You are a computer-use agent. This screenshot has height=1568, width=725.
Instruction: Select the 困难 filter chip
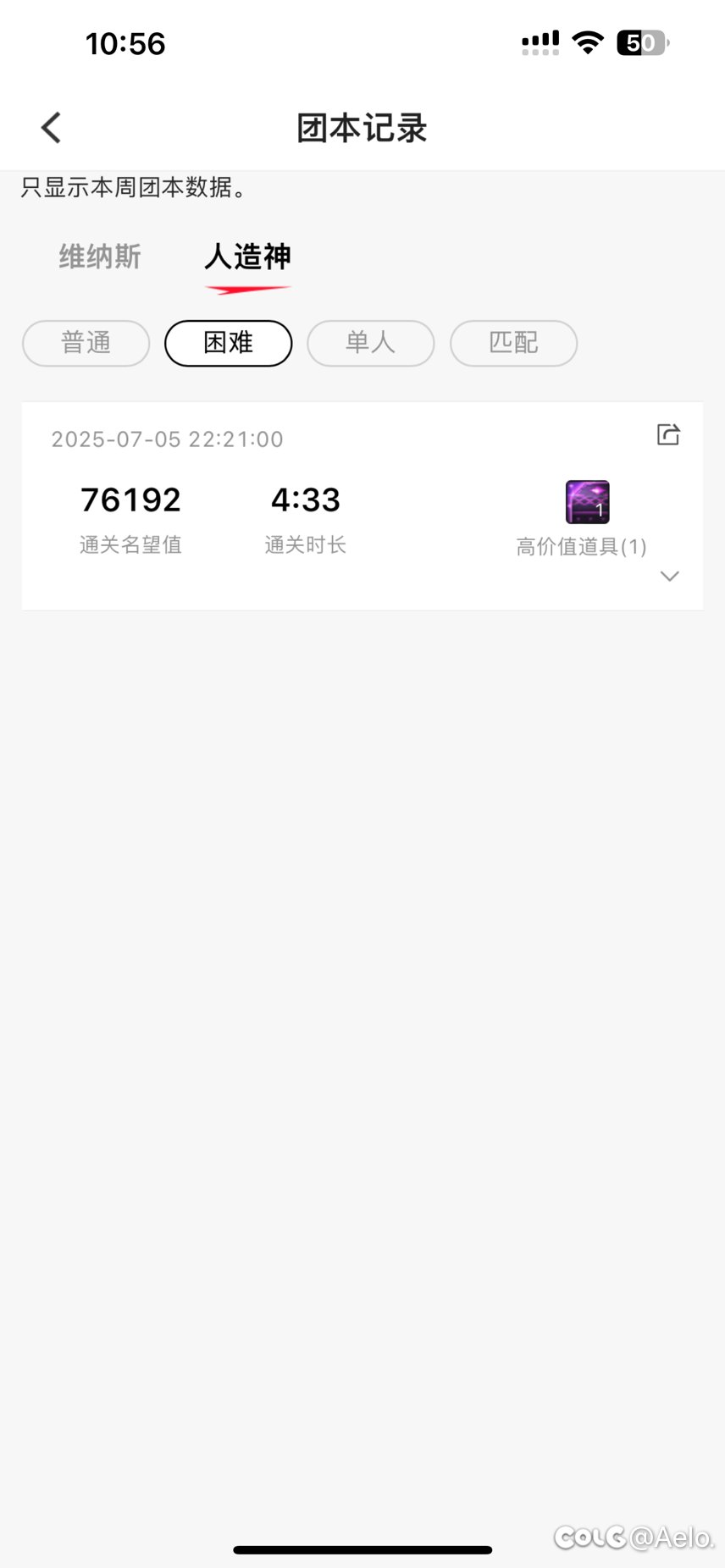tap(229, 343)
